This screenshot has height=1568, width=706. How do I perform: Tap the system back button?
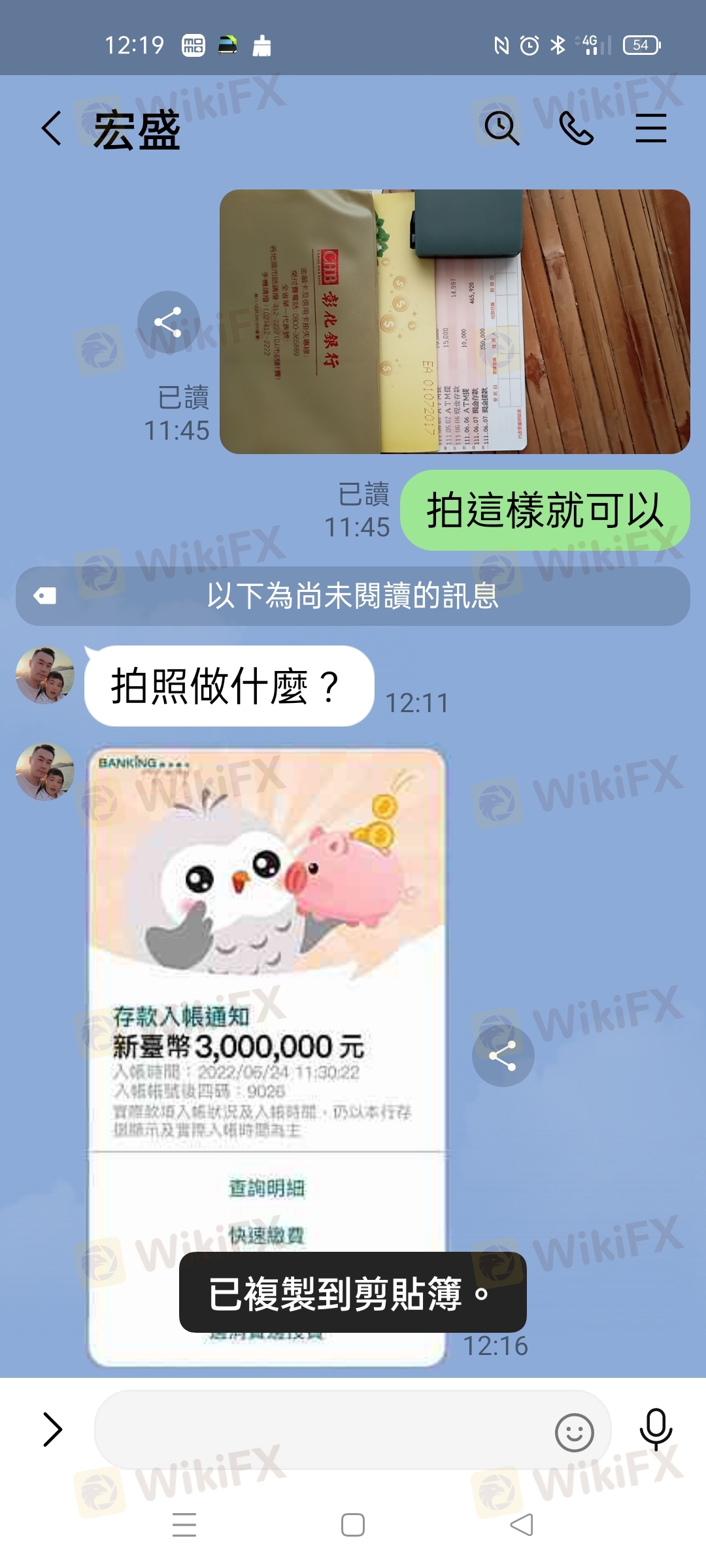[522, 1525]
